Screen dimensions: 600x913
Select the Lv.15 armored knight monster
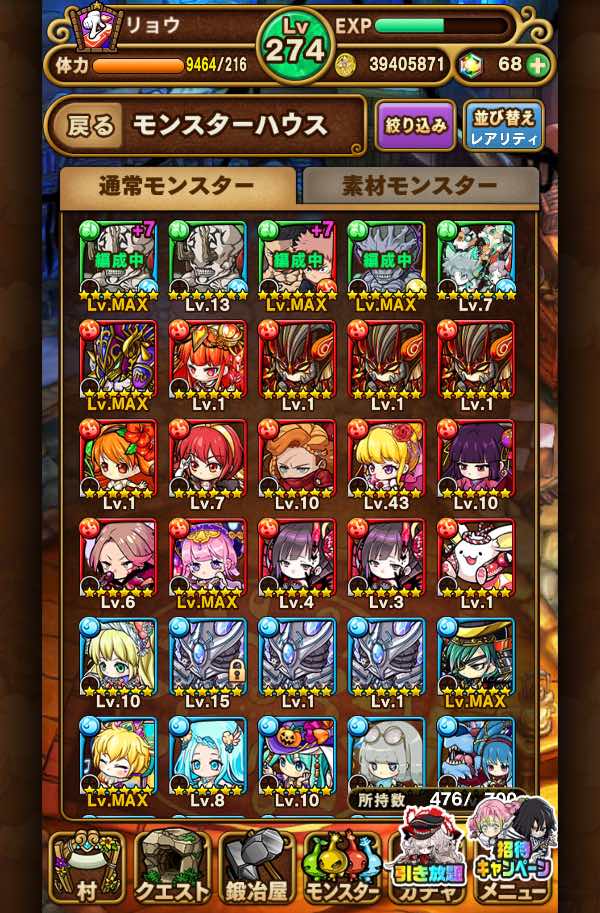pos(208,659)
